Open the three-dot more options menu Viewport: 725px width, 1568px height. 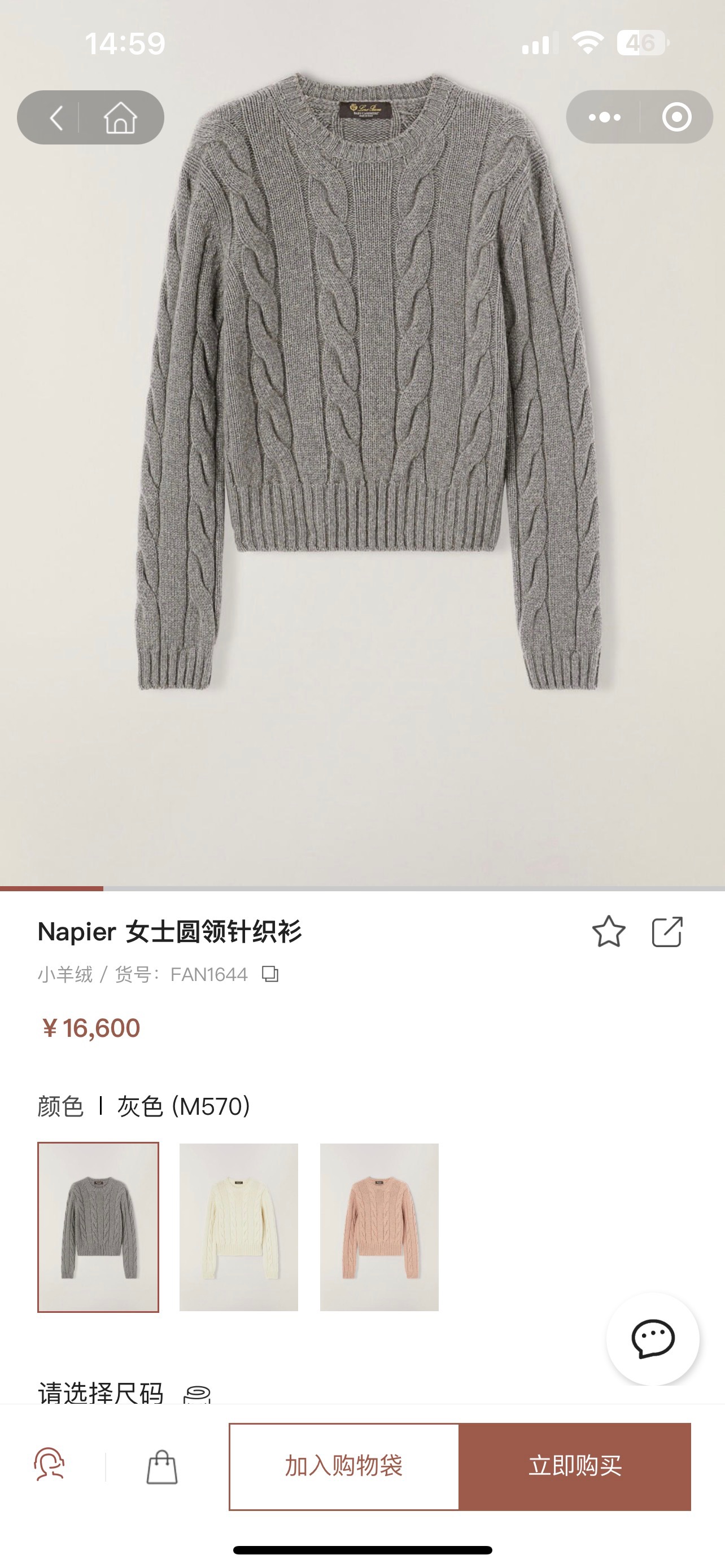click(x=604, y=117)
